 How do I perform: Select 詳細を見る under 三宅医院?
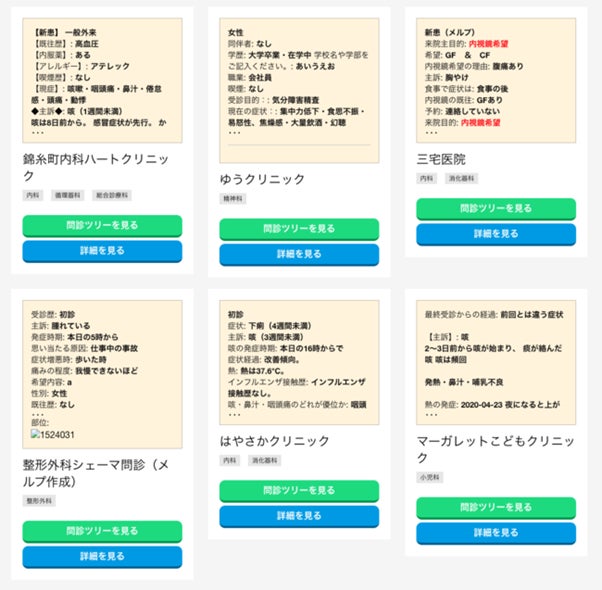(496, 233)
